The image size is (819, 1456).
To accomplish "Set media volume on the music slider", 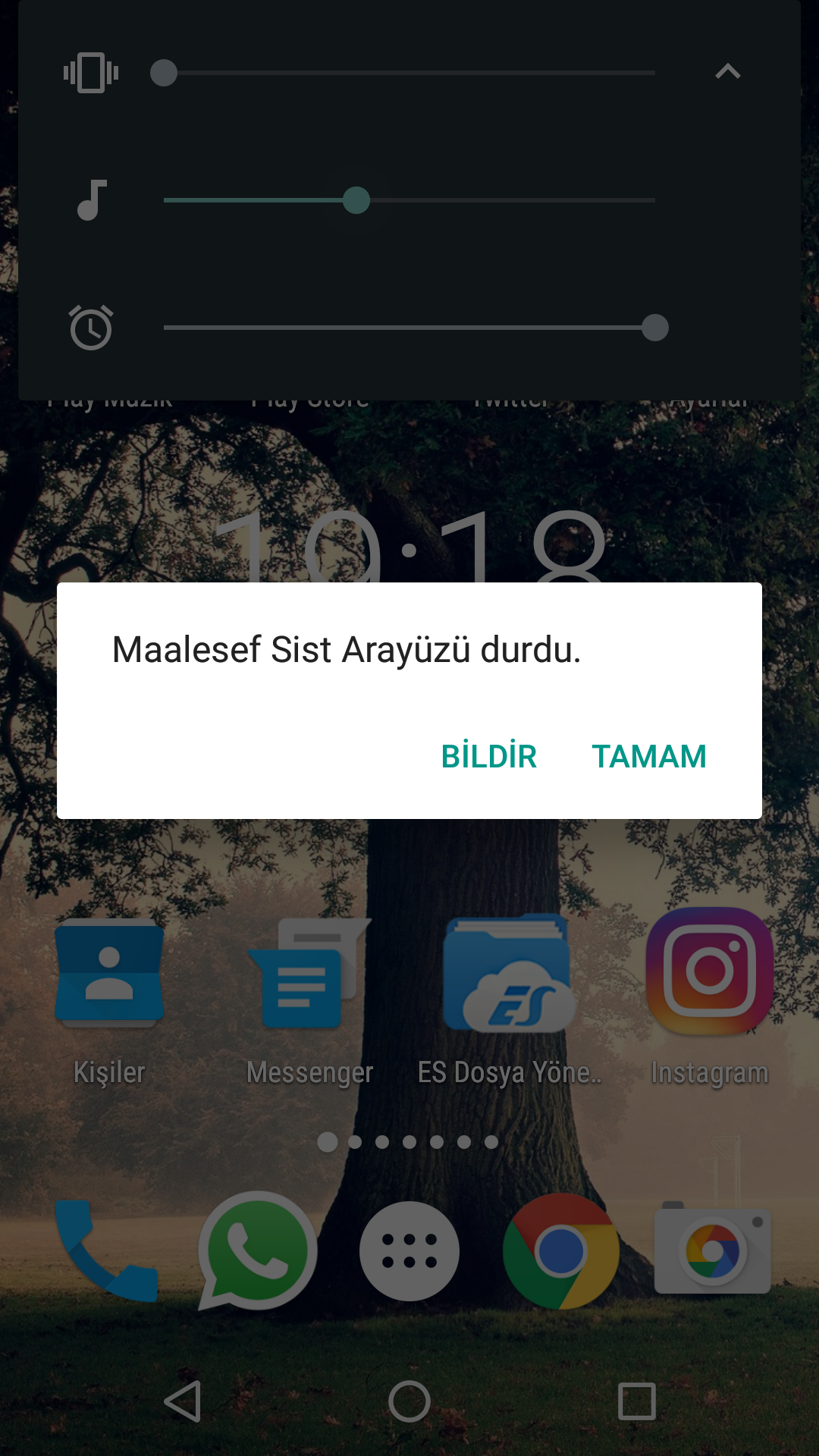I will coord(356,200).
